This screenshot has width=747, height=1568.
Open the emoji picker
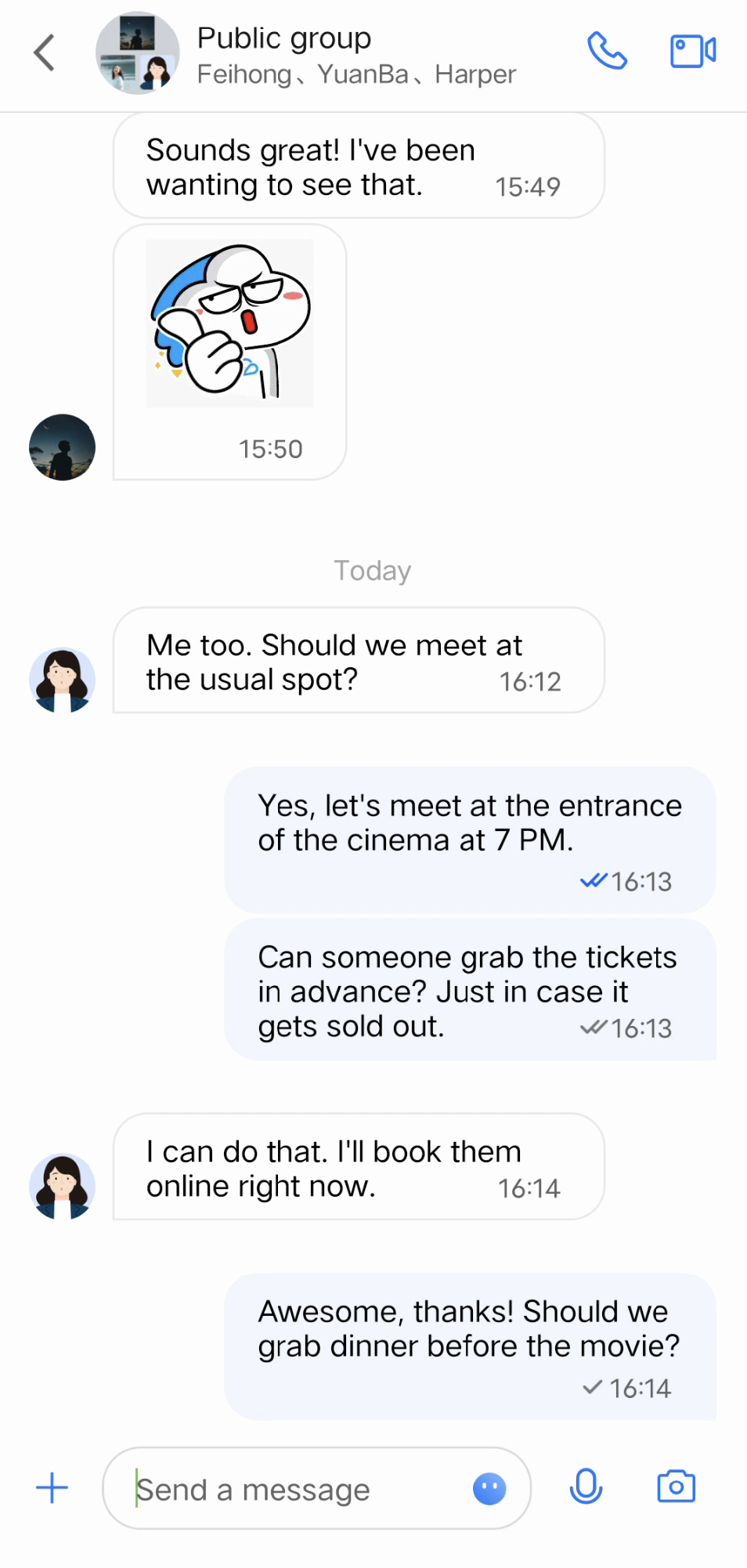pyautogui.click(x=489, y=1488)
